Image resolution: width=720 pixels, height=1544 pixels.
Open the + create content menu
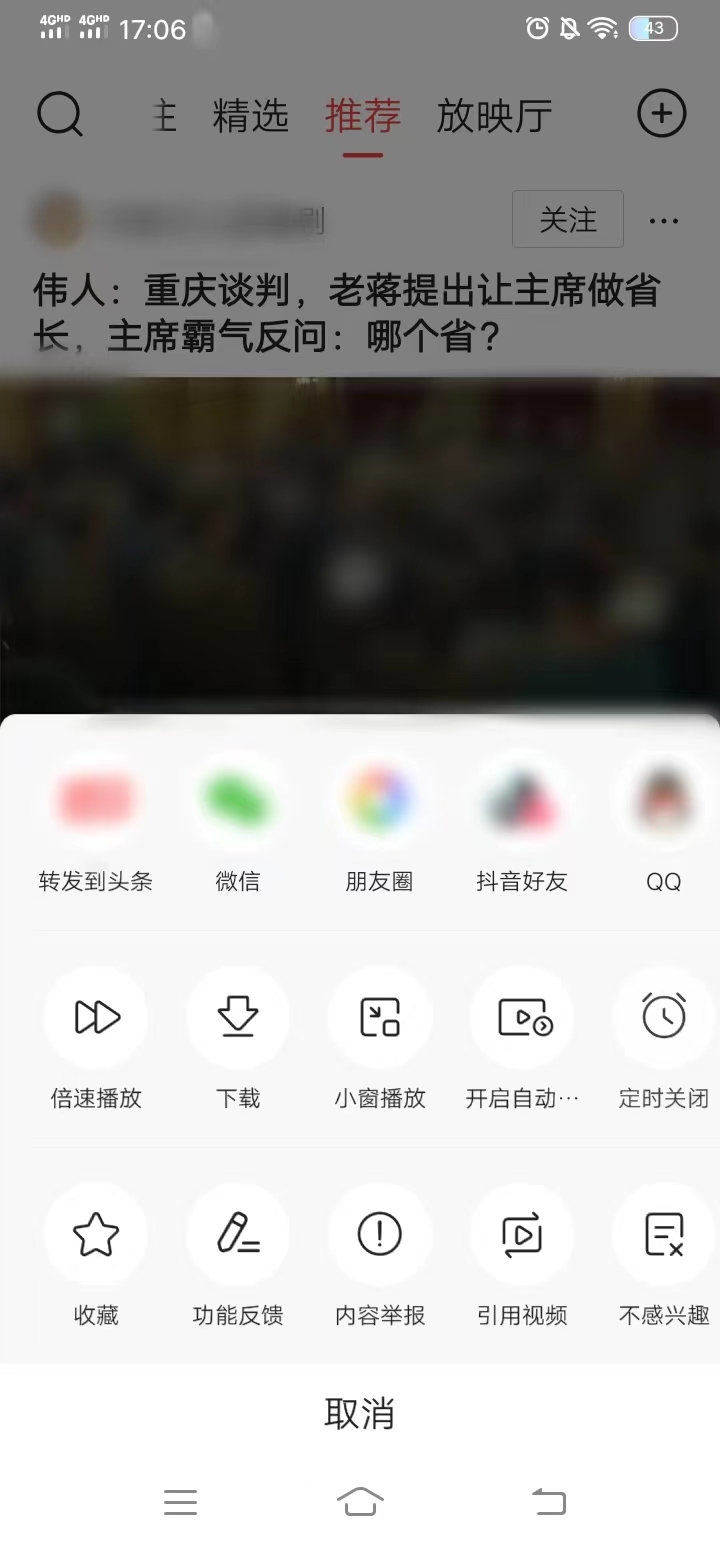coord(661,114)
